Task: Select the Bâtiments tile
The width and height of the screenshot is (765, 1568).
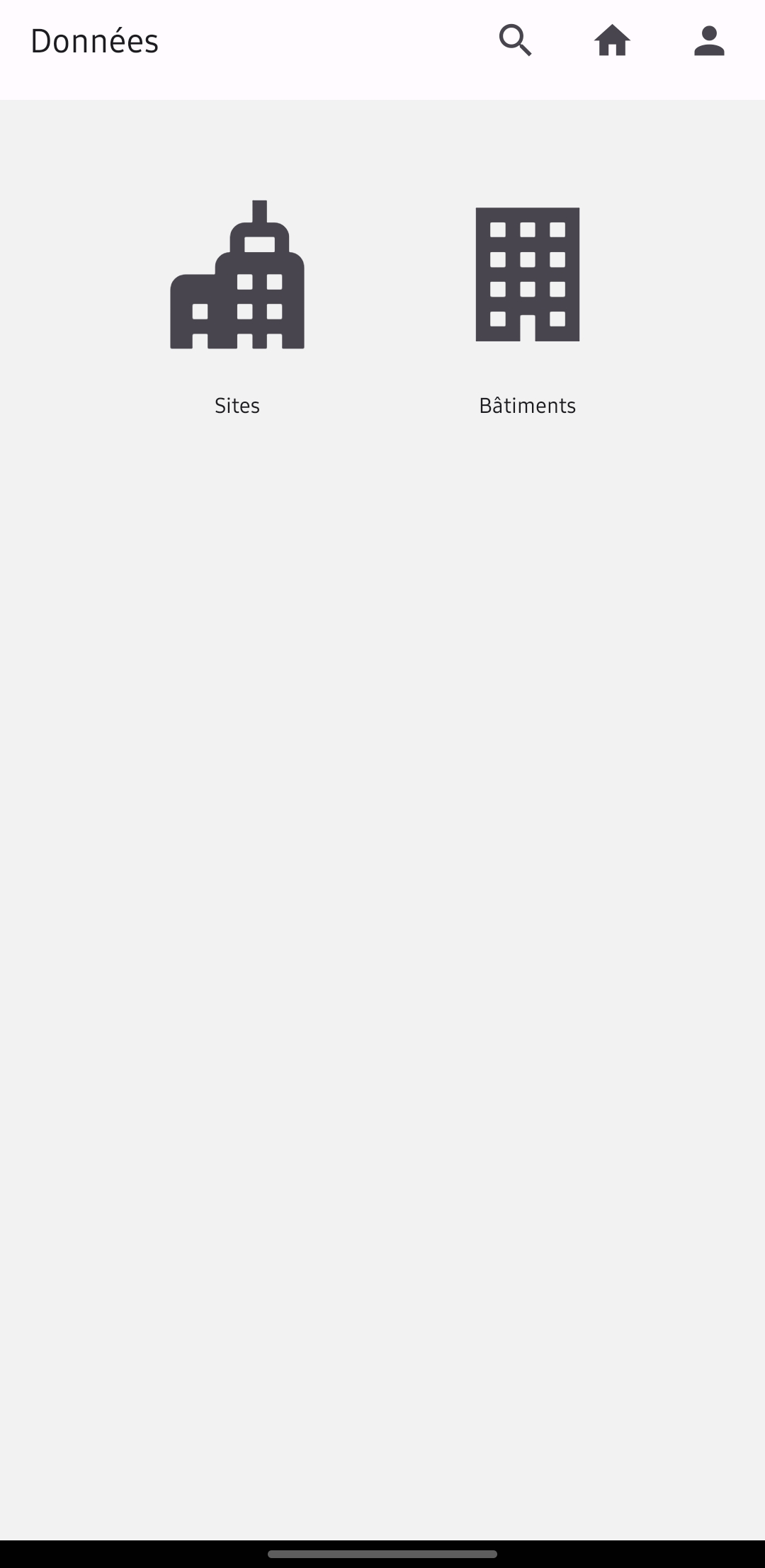Action: [528, 305]
